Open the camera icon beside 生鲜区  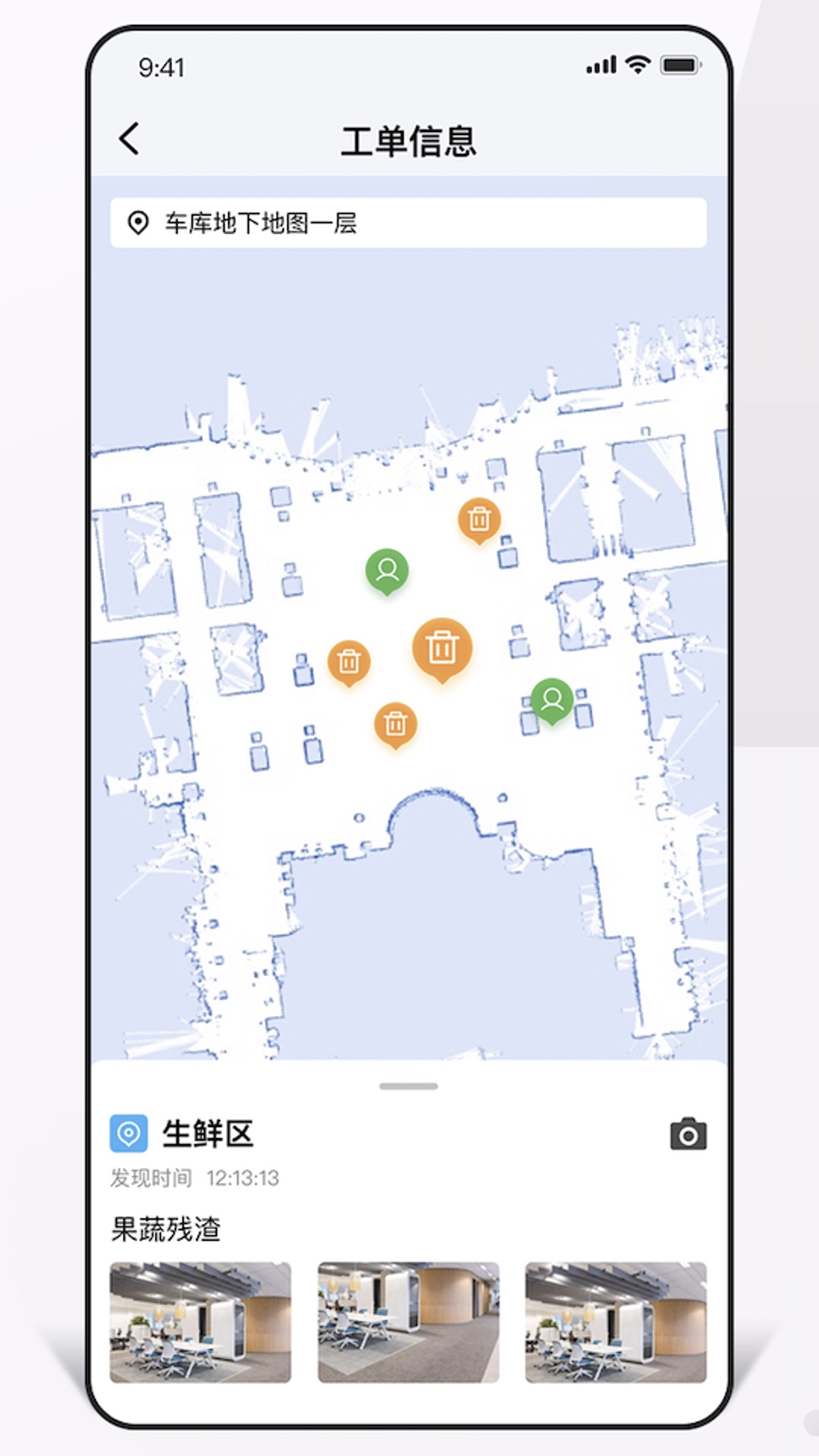689,1134
